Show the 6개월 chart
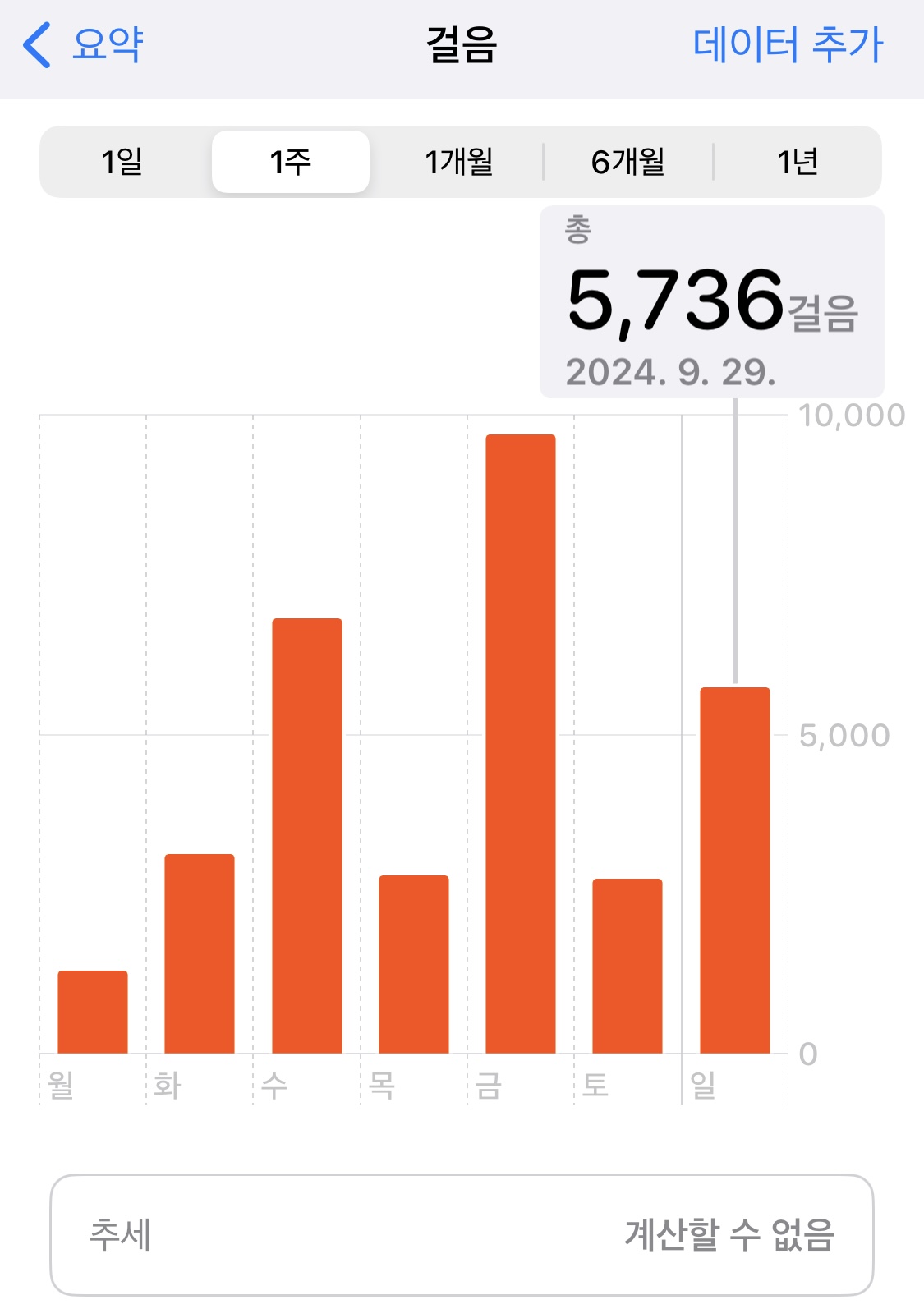This screenshot has width=924, height=1309. pos(628,162)
